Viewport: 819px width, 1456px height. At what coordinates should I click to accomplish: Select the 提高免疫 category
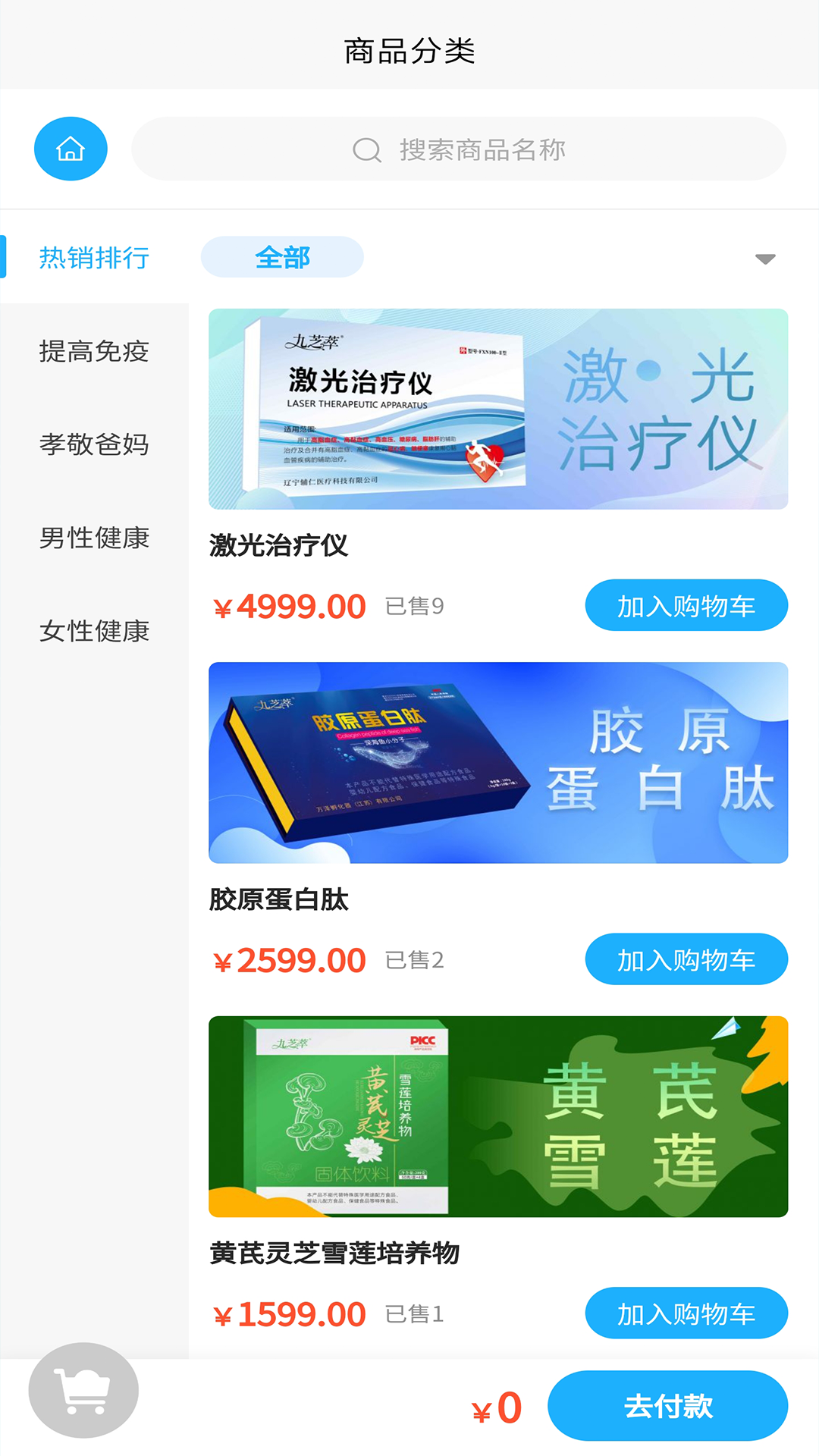pos(94,351)
